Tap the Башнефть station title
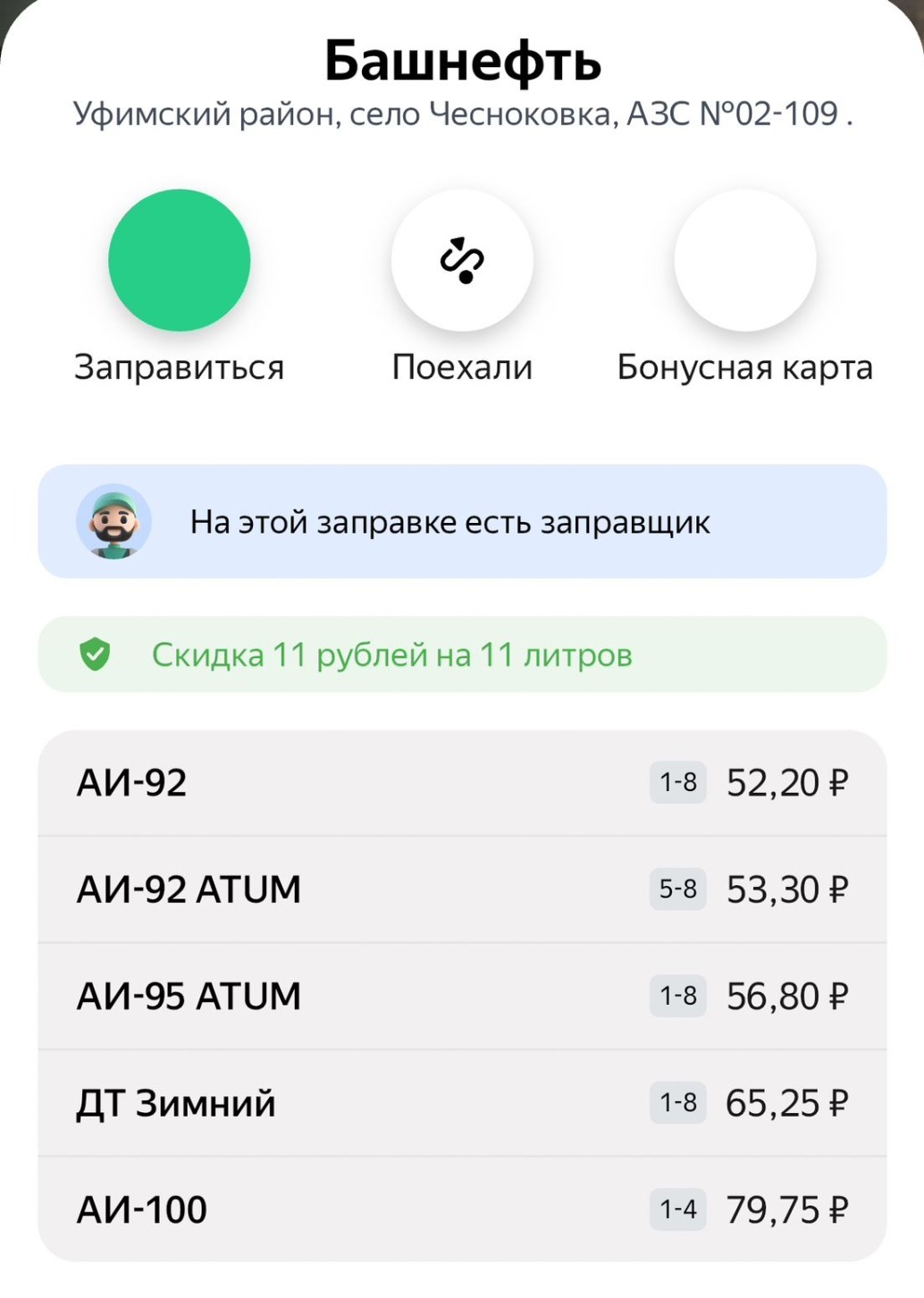The image size is (924, 1298). point(462,60)
